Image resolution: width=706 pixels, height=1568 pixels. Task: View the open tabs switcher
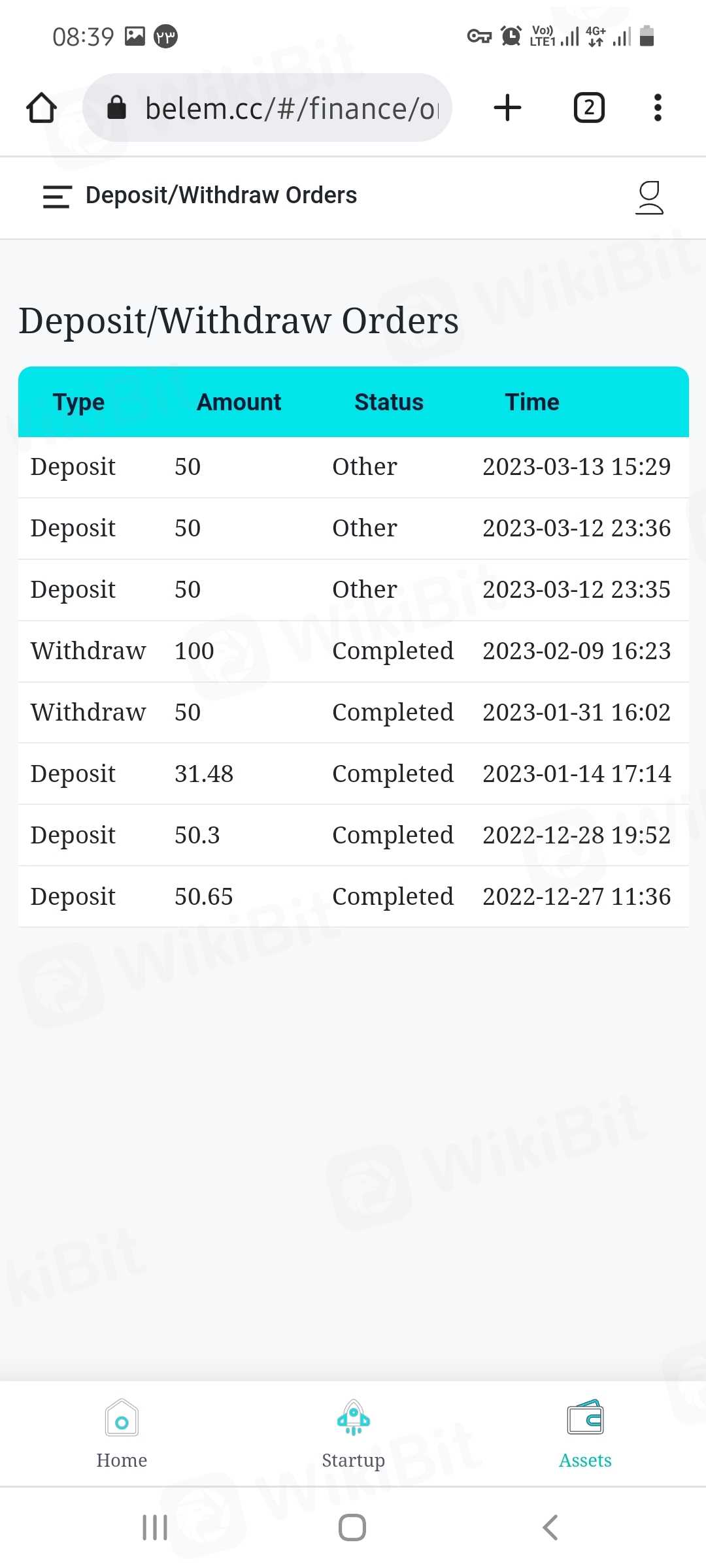pyautogui.click(x=588, y=108)
